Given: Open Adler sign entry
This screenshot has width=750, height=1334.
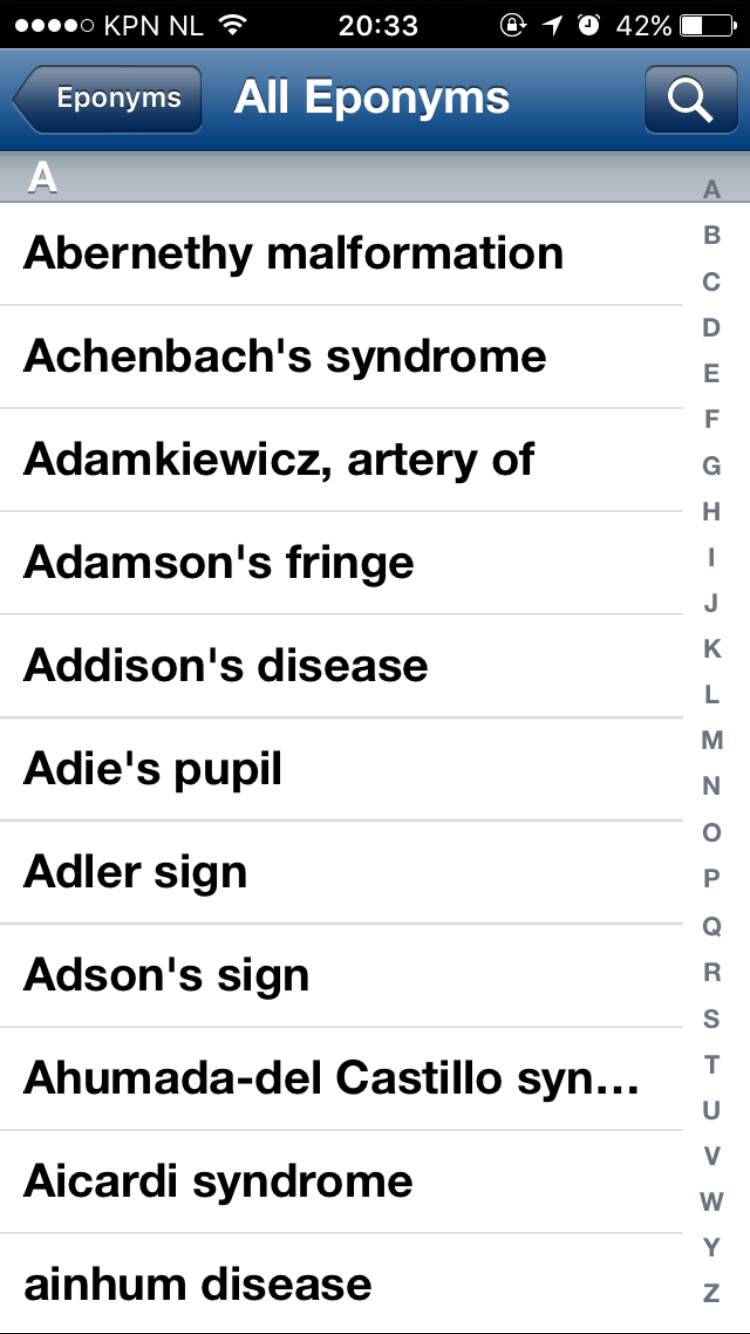Looking at the screenshot, I should click(x=341, y=872).
